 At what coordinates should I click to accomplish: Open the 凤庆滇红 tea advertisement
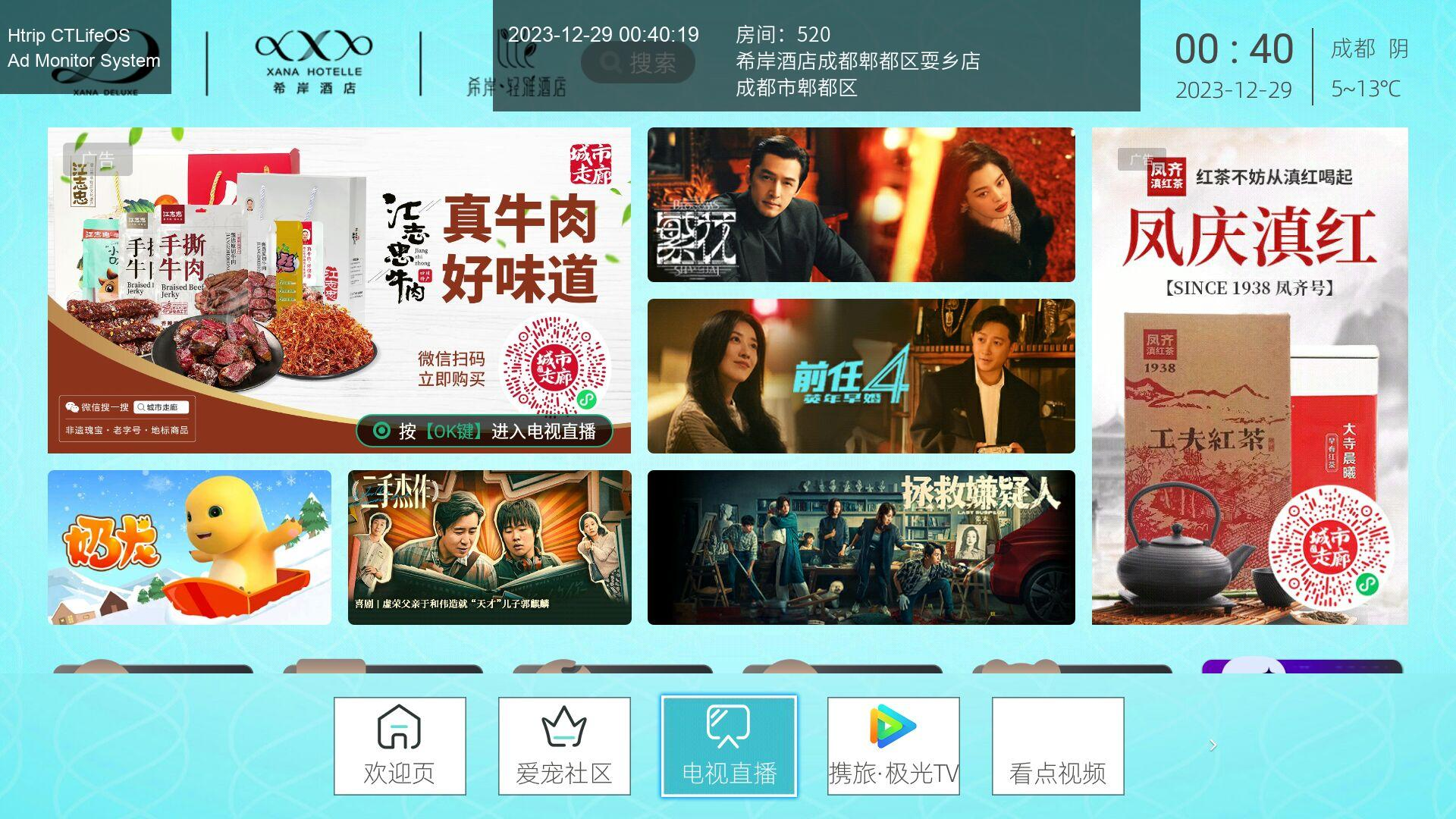1249,376
